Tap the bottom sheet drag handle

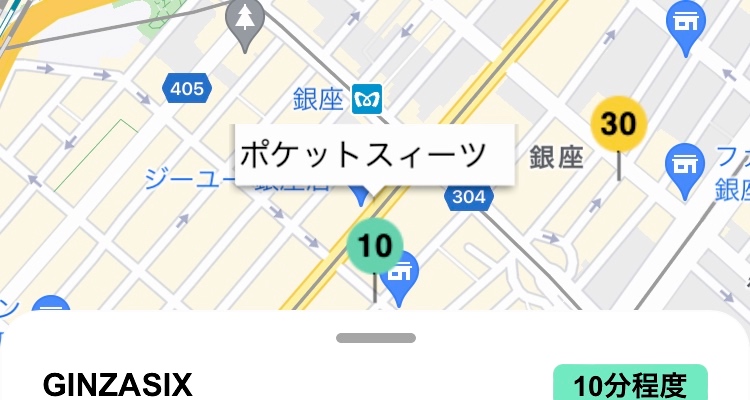[375, 338]
